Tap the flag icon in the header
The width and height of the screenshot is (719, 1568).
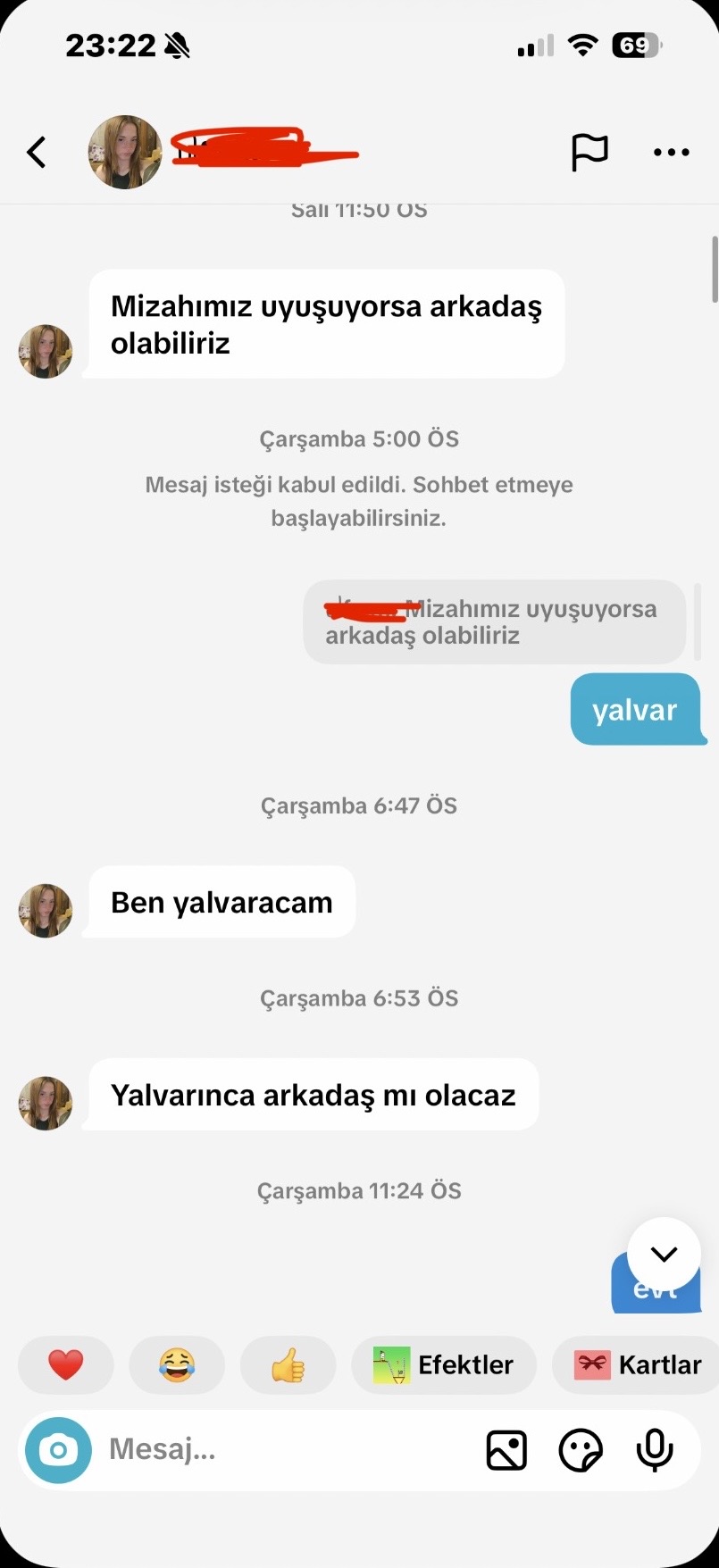[589, 153]
